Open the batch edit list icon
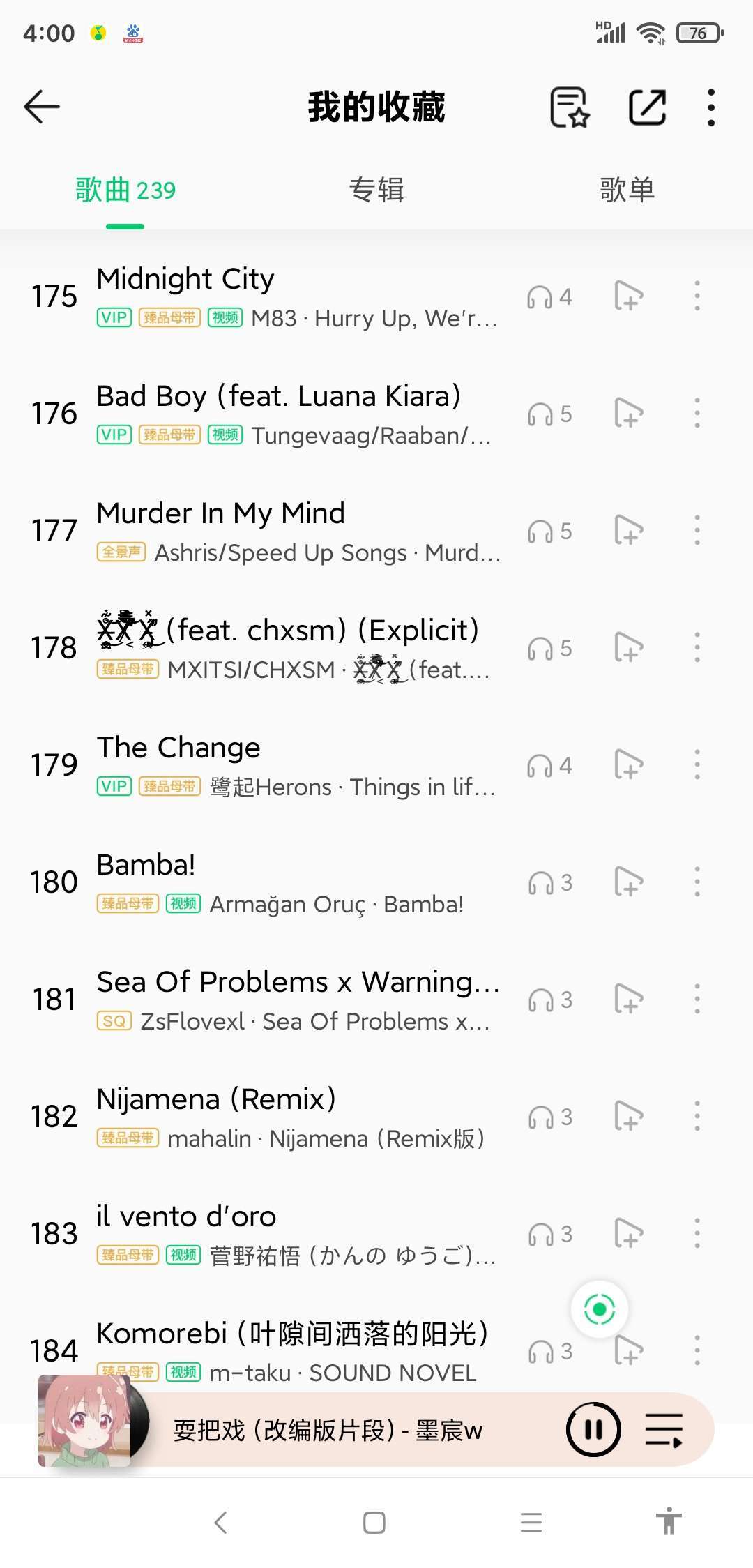The image size is (753, 1568). pyautogui.click(x=570, y=107)
